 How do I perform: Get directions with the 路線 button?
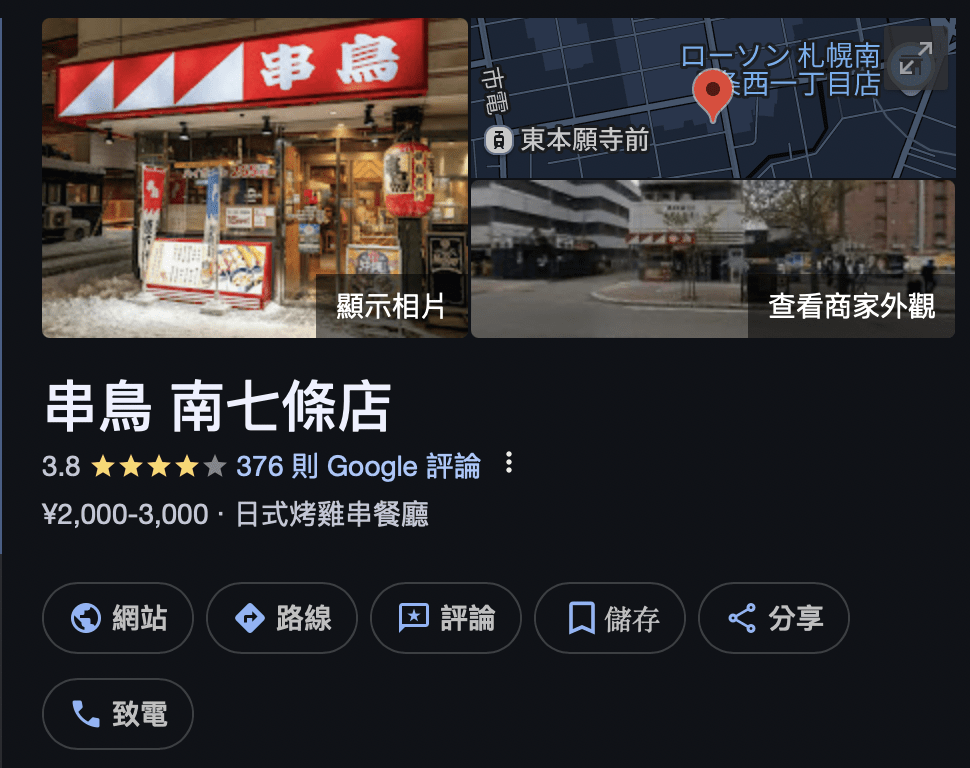[x=282, y=618]
